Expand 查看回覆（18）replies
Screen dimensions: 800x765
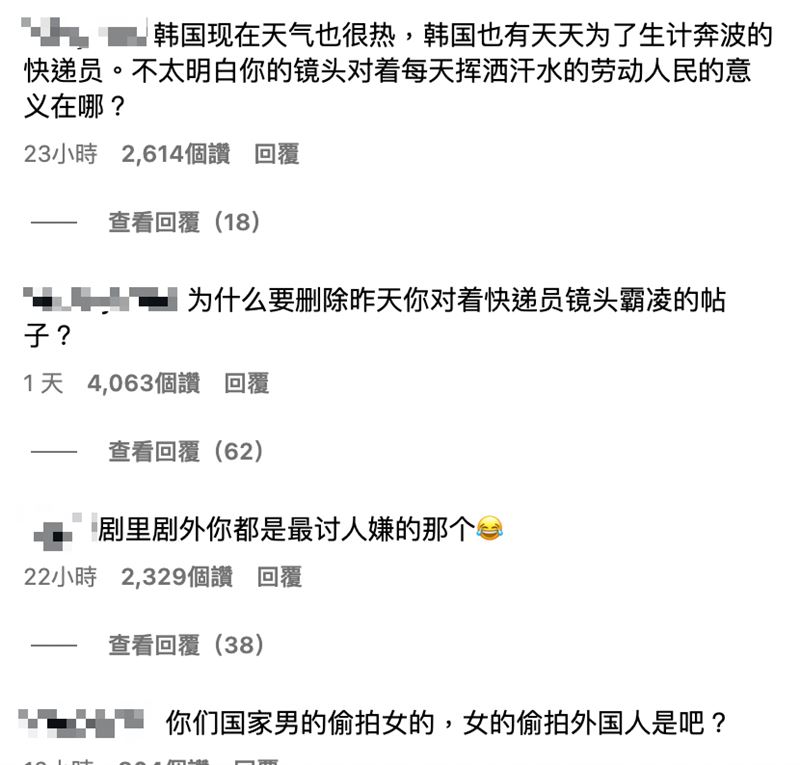point(184,222)
